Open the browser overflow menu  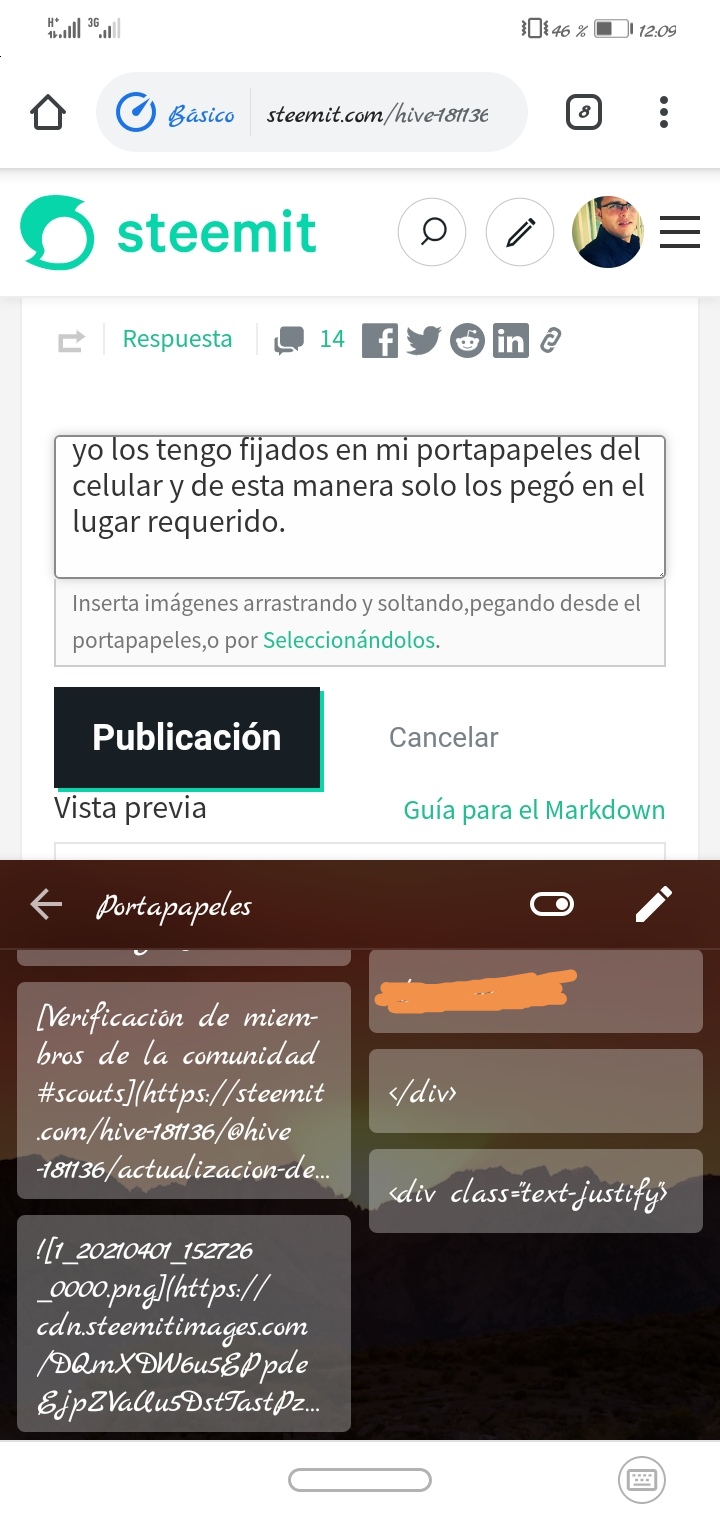(x=664, y=113)
